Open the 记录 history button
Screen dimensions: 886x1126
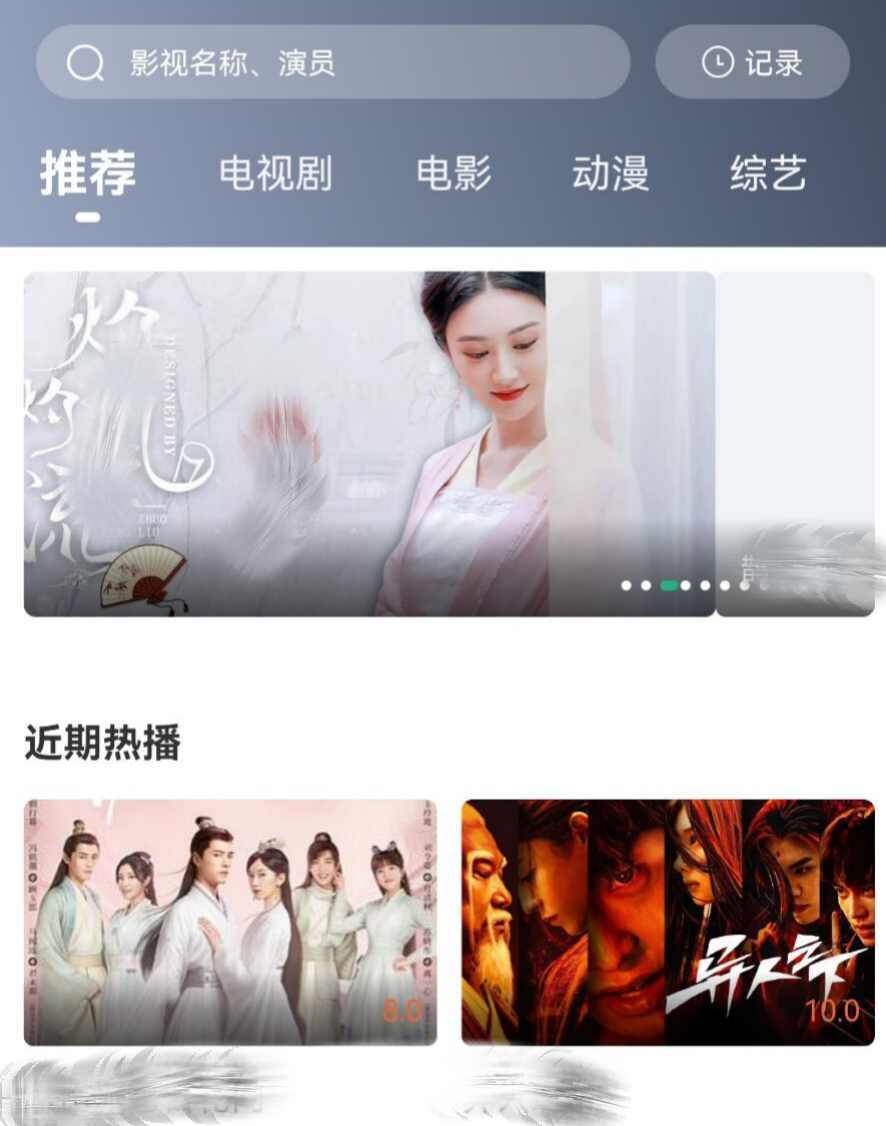pyautogui.click(x=752, y=62)
